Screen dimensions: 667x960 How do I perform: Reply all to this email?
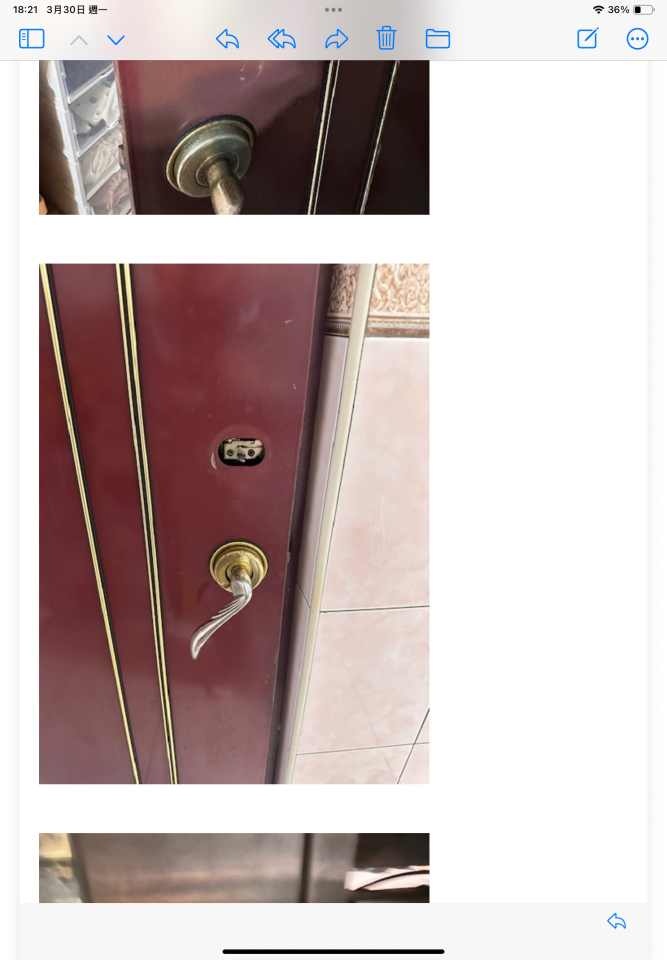click(282, 39)
